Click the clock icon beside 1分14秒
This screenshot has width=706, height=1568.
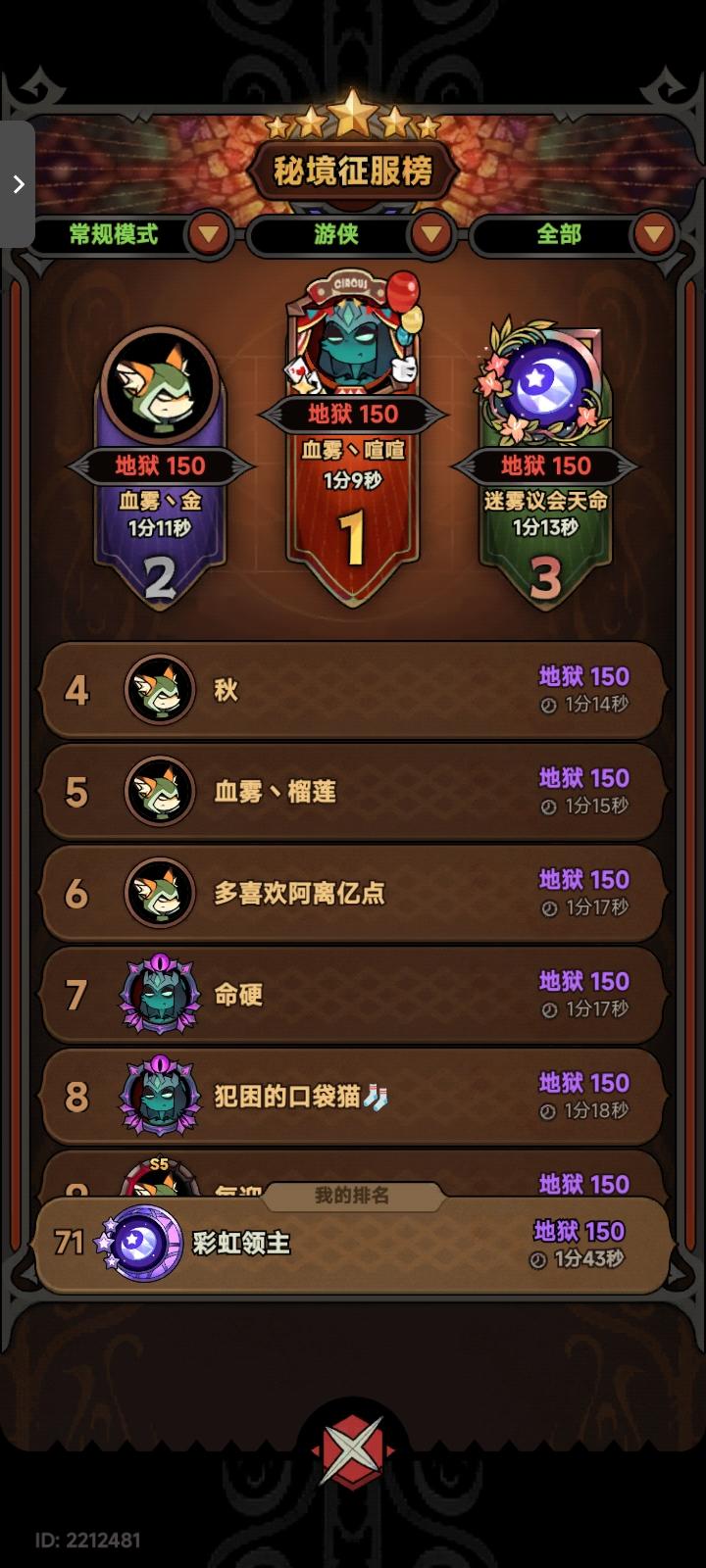coord(550,704)
